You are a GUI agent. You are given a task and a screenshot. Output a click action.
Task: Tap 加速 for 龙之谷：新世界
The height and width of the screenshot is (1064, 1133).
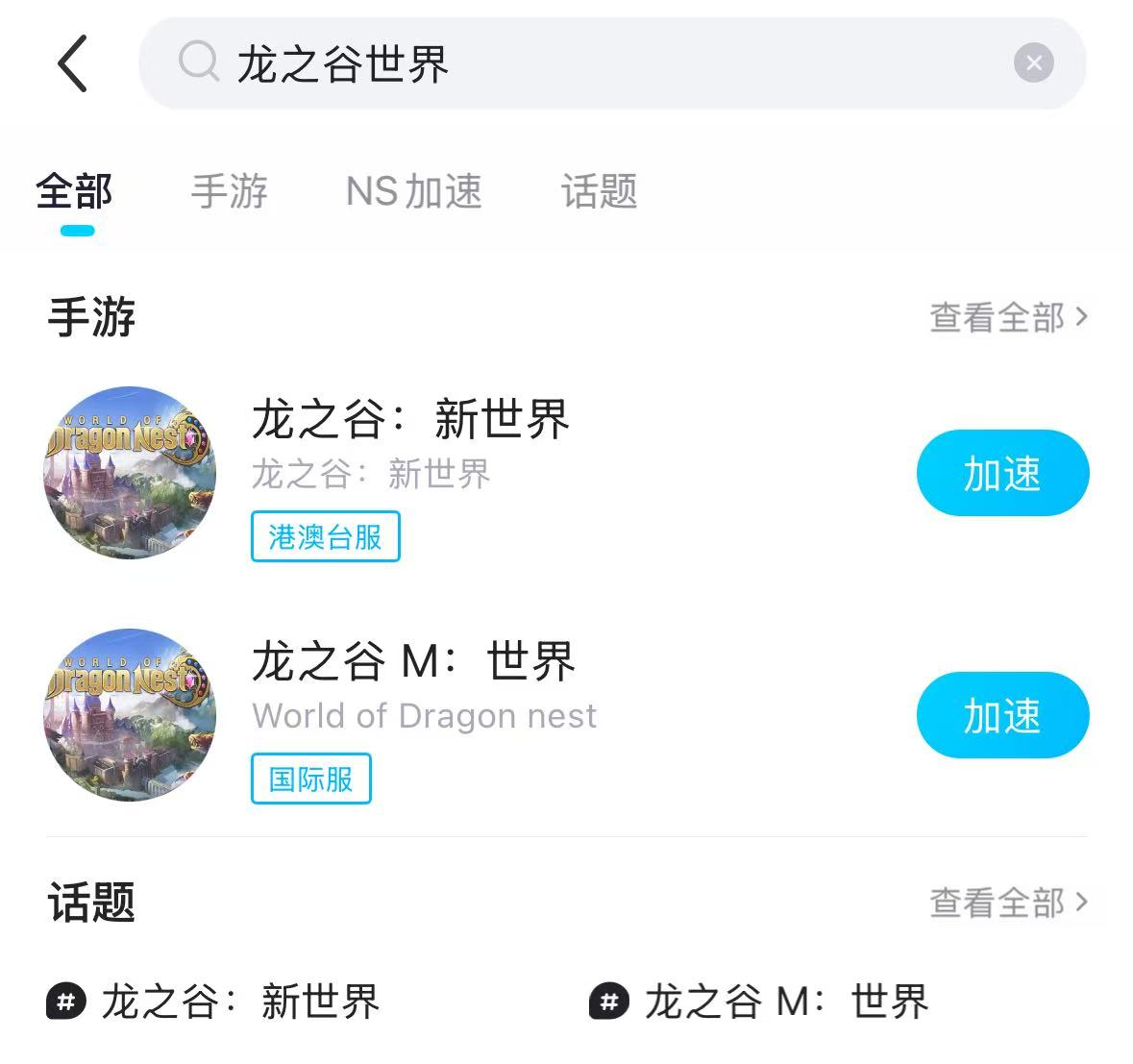click(1001, 473)
